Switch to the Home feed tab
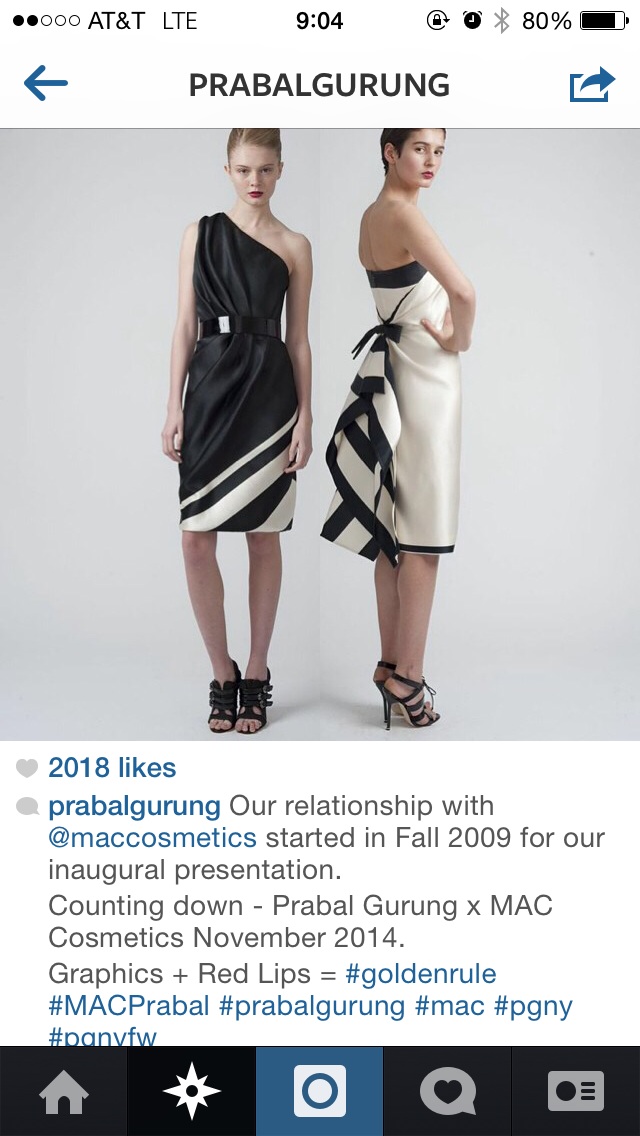This screenshot has height=1136, width=640. point(63,1091)
